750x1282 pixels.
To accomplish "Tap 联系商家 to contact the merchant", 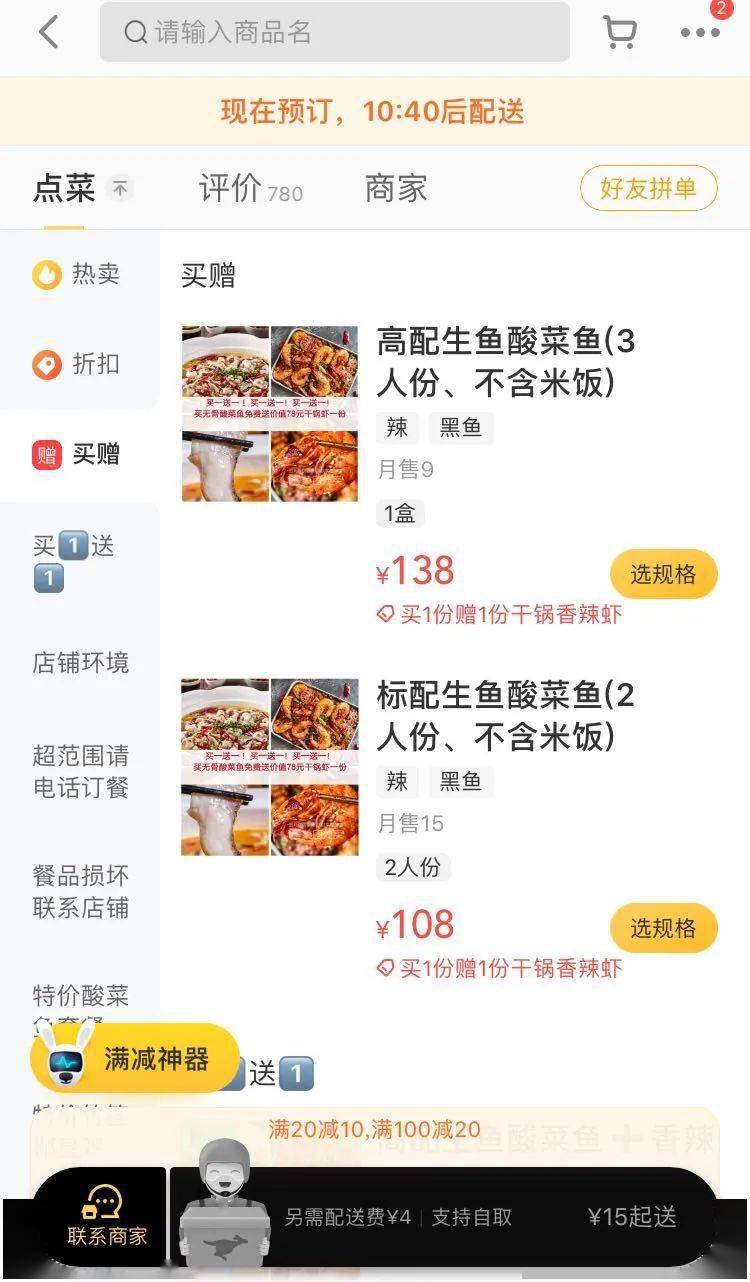I will click(x=107, y=1218).
